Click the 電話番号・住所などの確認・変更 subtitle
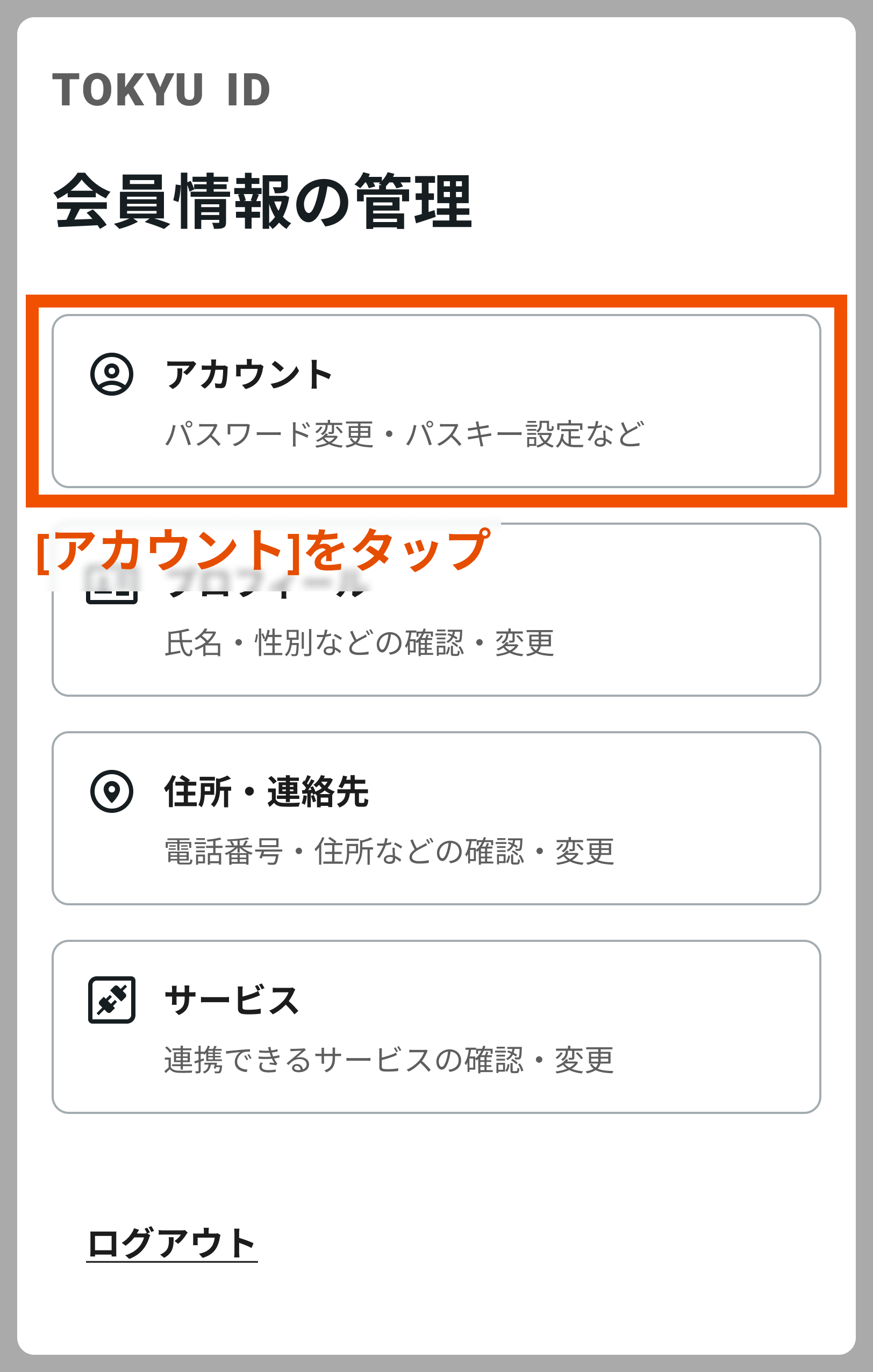The width and height of the screenshot is (873, 1372). point(390,849)
